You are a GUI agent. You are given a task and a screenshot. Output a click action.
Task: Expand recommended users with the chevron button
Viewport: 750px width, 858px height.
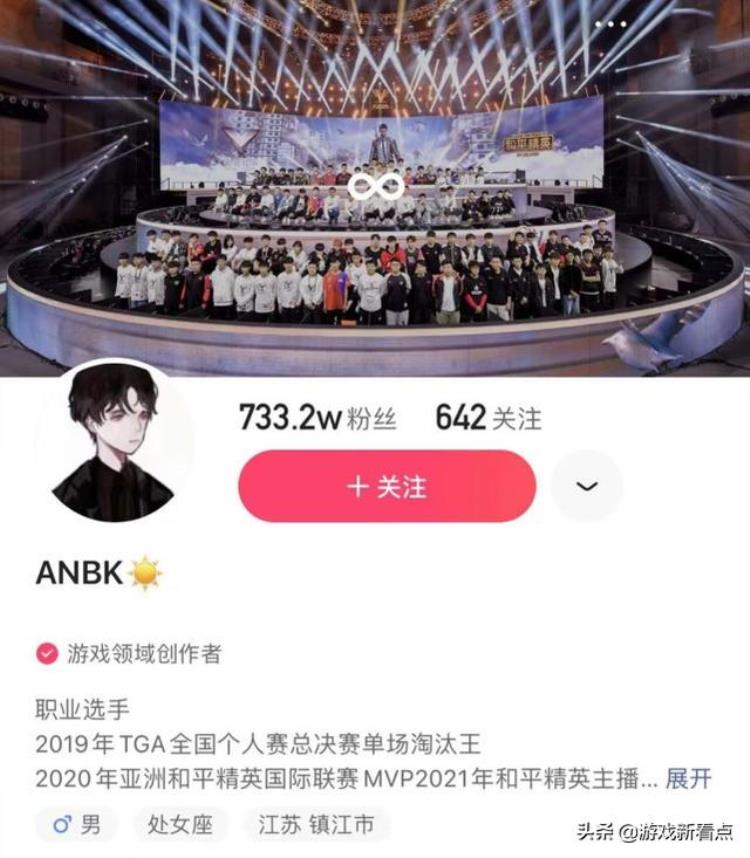[587, 486]
